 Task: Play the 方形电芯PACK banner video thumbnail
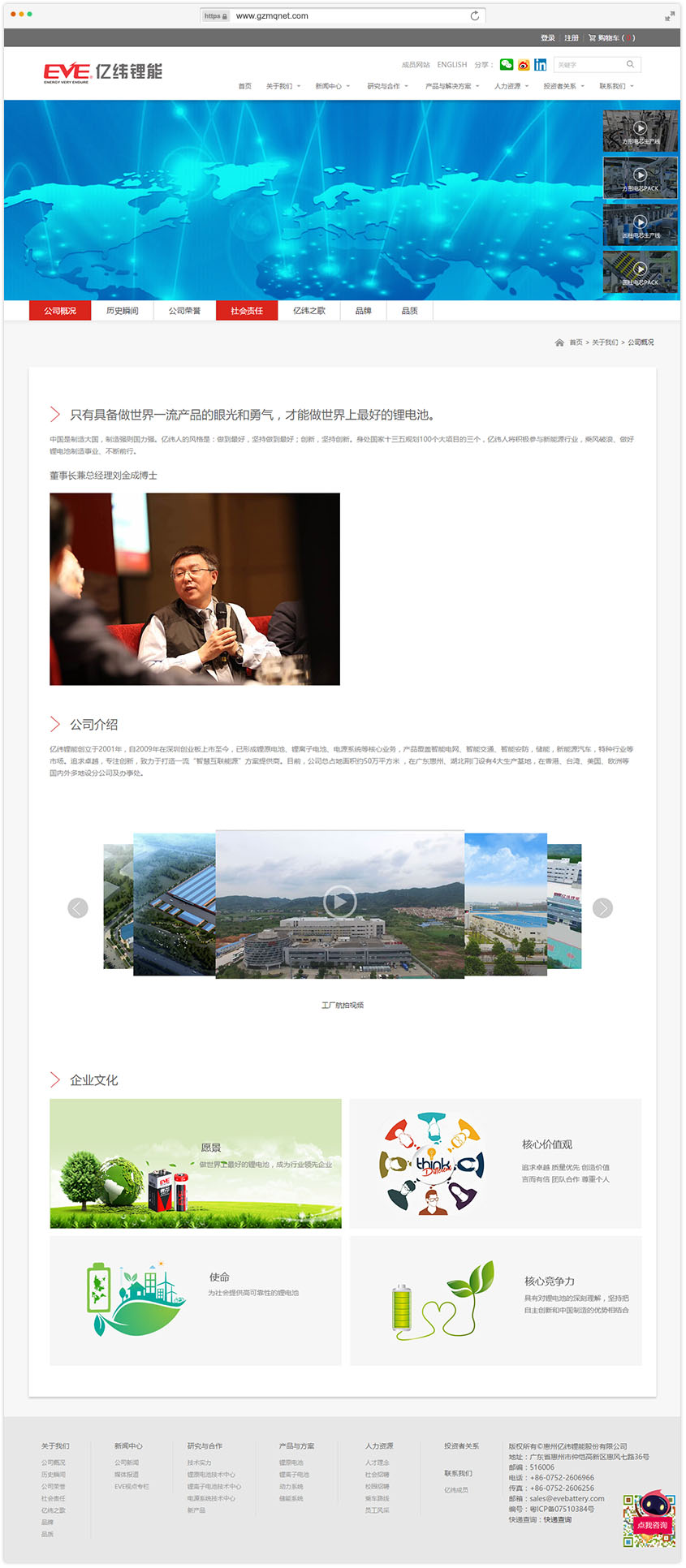tap(640, 176)
